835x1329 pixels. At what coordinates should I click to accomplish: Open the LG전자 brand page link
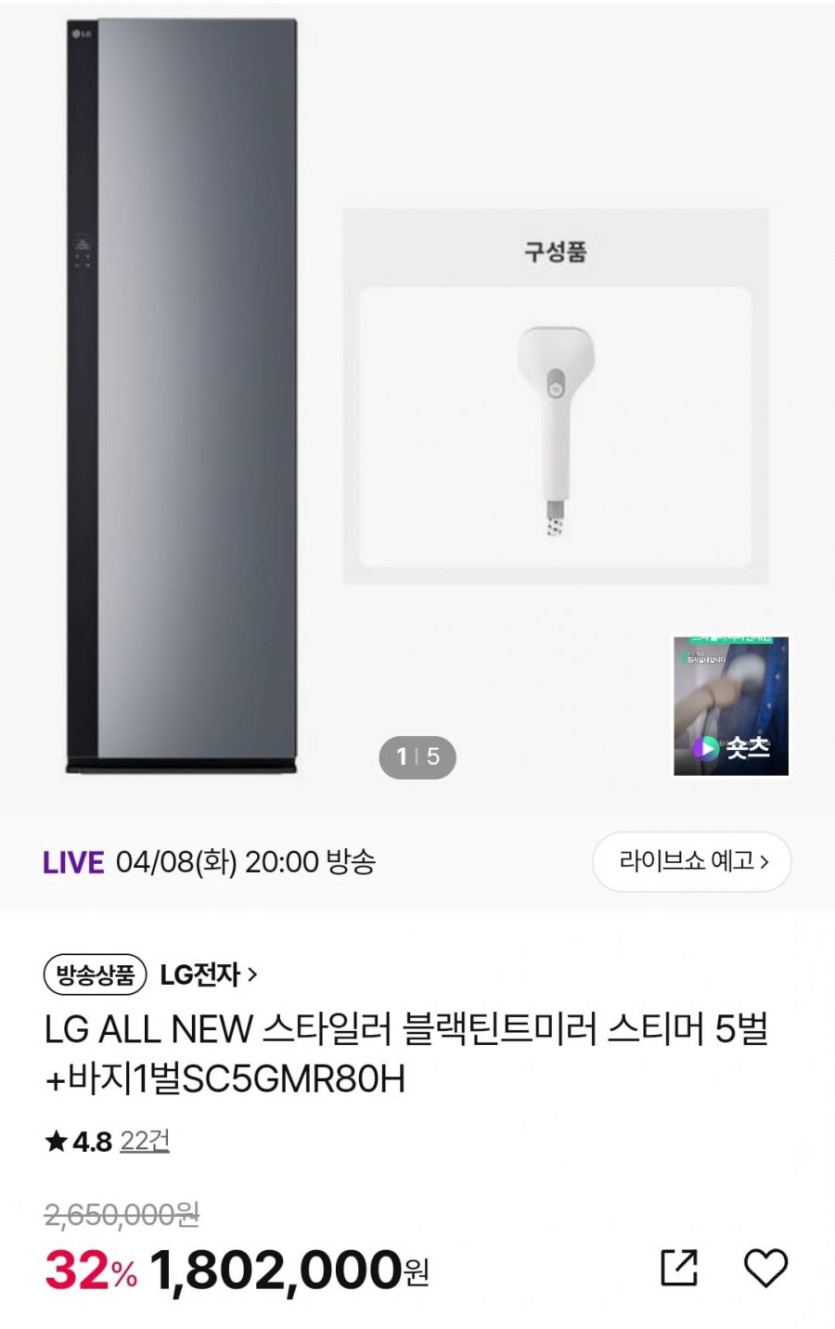[208, 974]
